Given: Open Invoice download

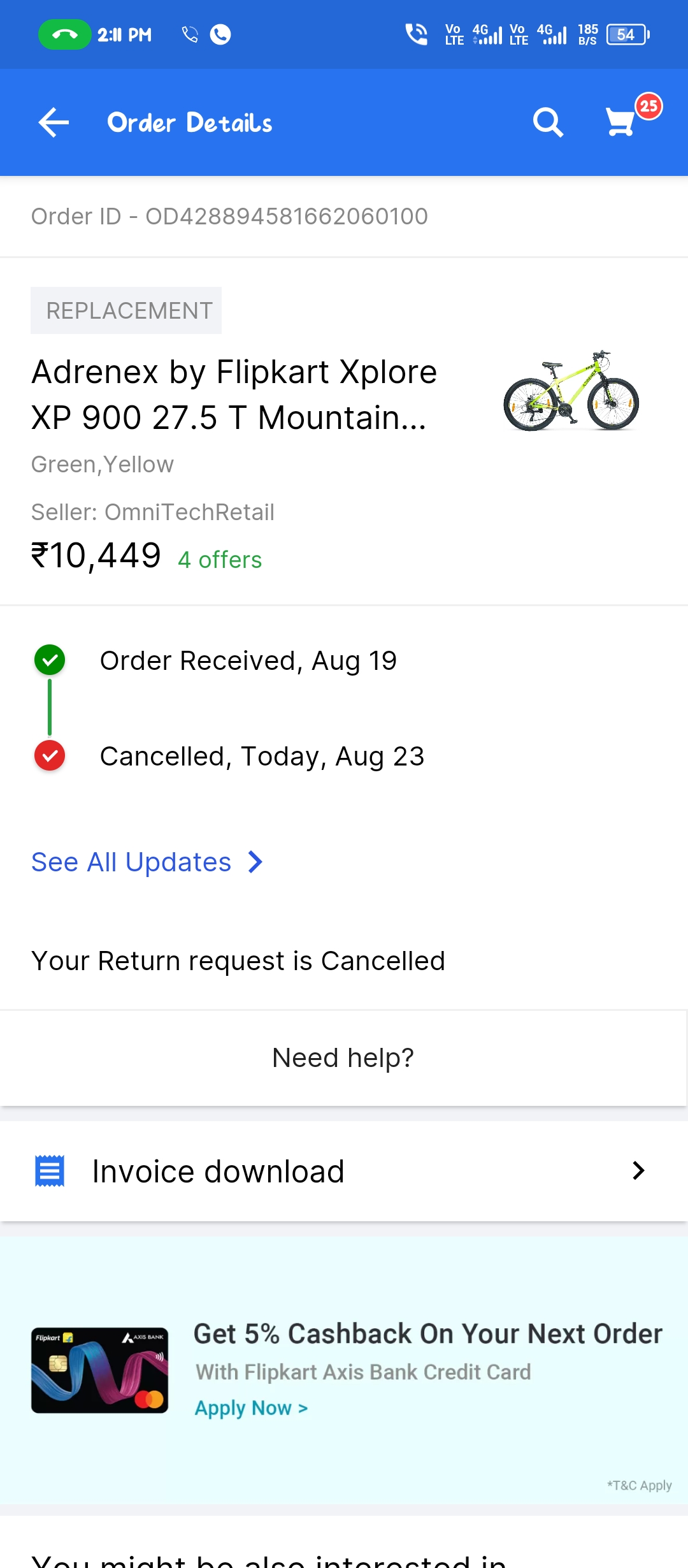Looking at the screenshot, I should click(x=343, y=1171).
